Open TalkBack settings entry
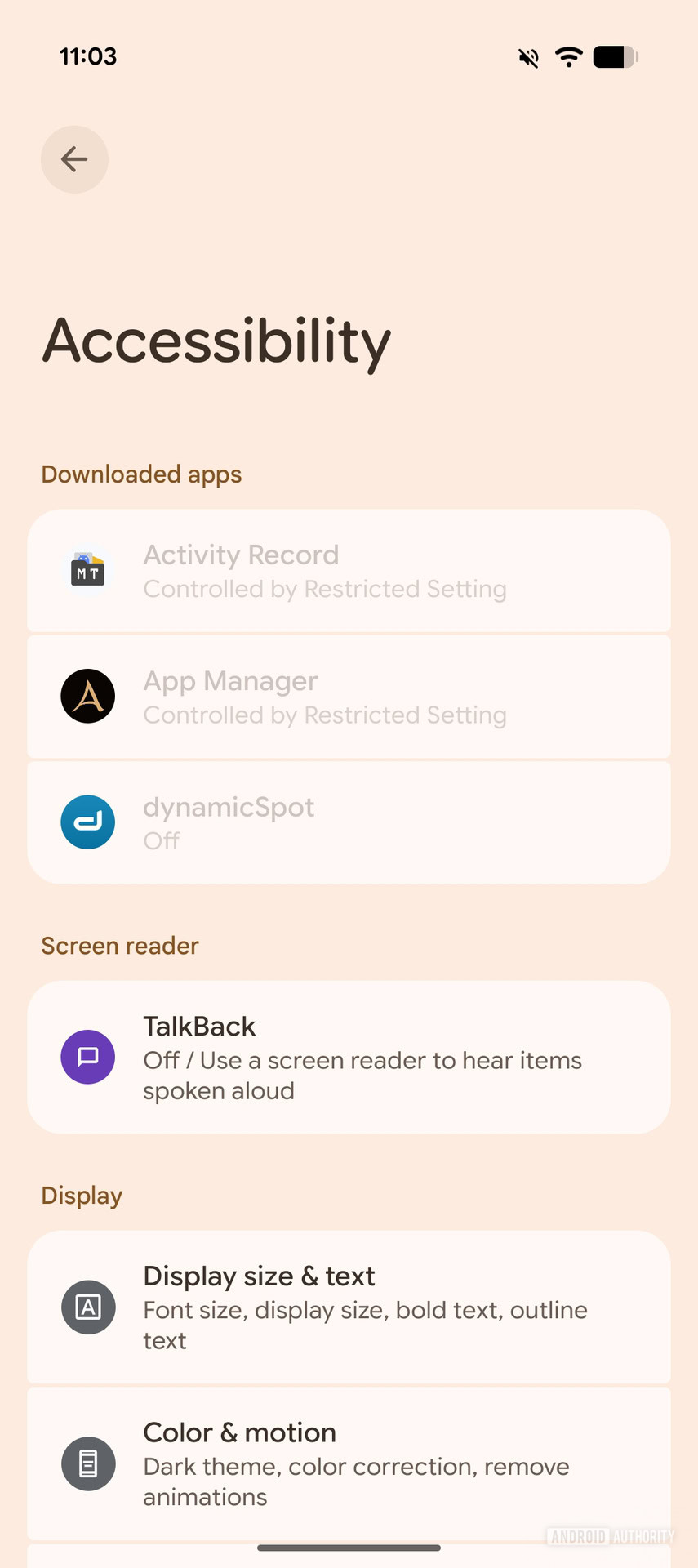The image size is (698, 1568). click(349, 1057)
